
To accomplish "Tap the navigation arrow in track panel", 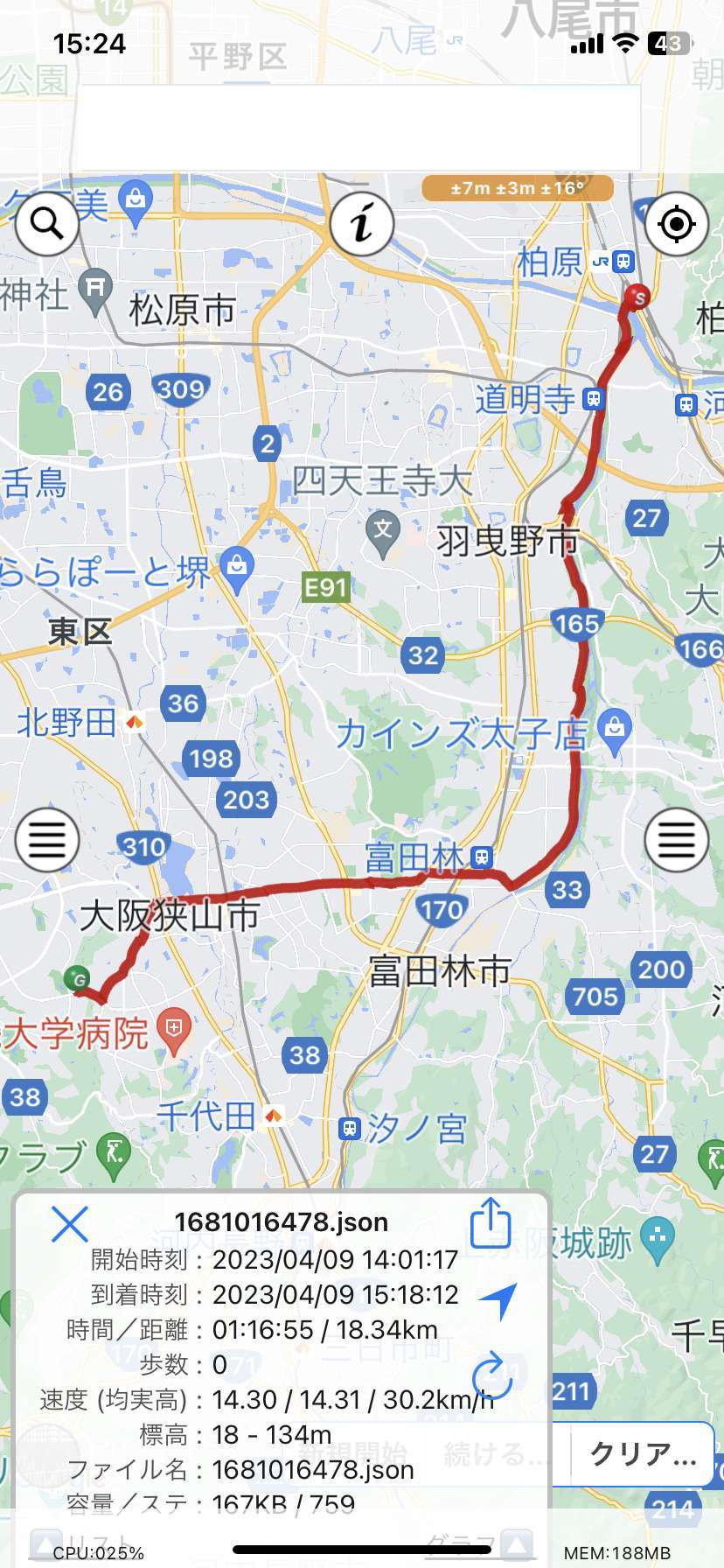I will [498, 1301].
